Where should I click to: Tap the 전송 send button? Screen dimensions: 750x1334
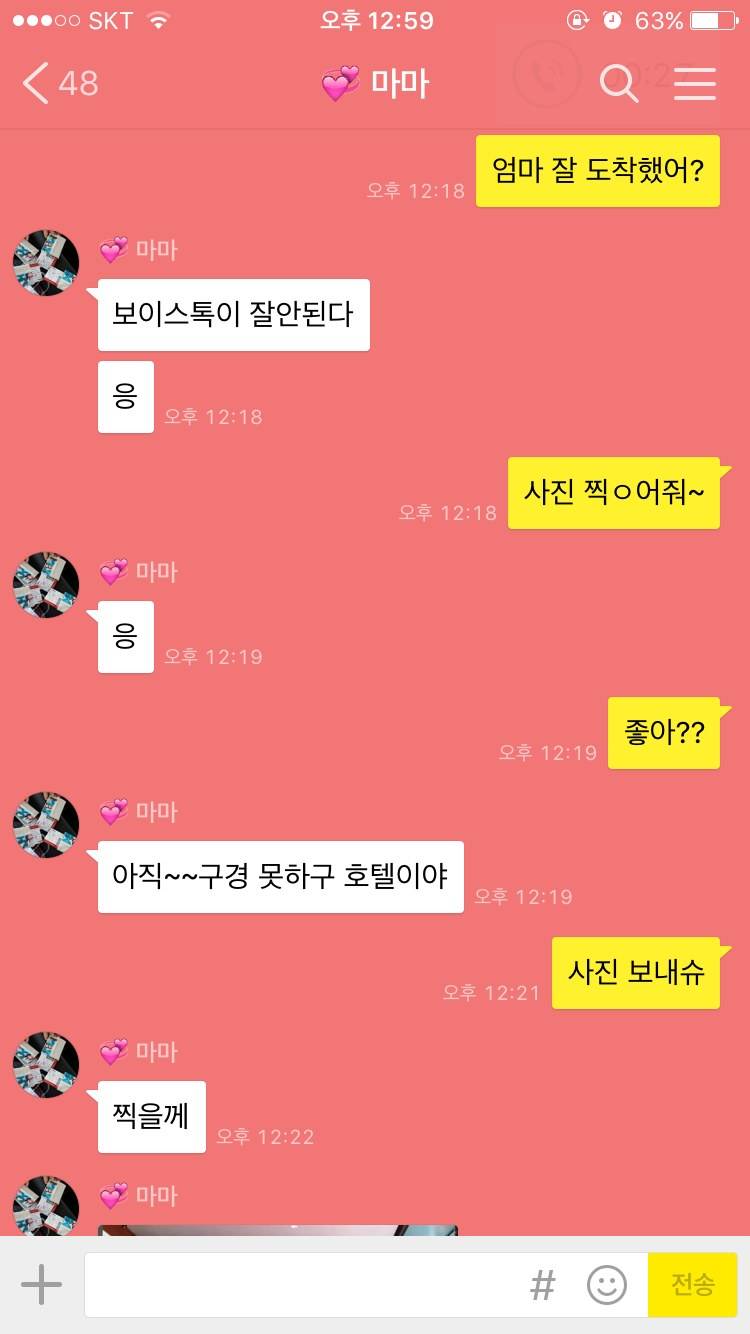pos(693,1284)
